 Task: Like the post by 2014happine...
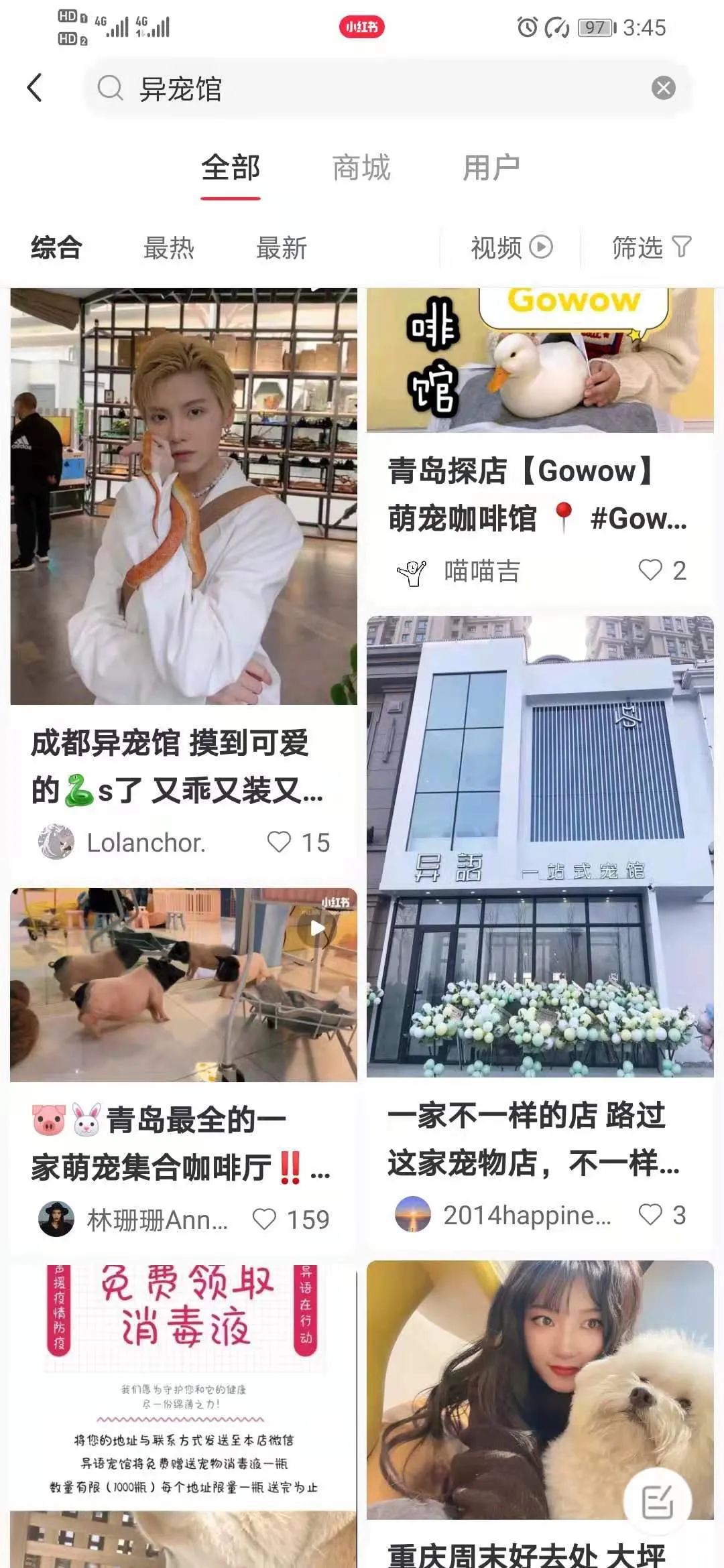[x=650, y=1214]
